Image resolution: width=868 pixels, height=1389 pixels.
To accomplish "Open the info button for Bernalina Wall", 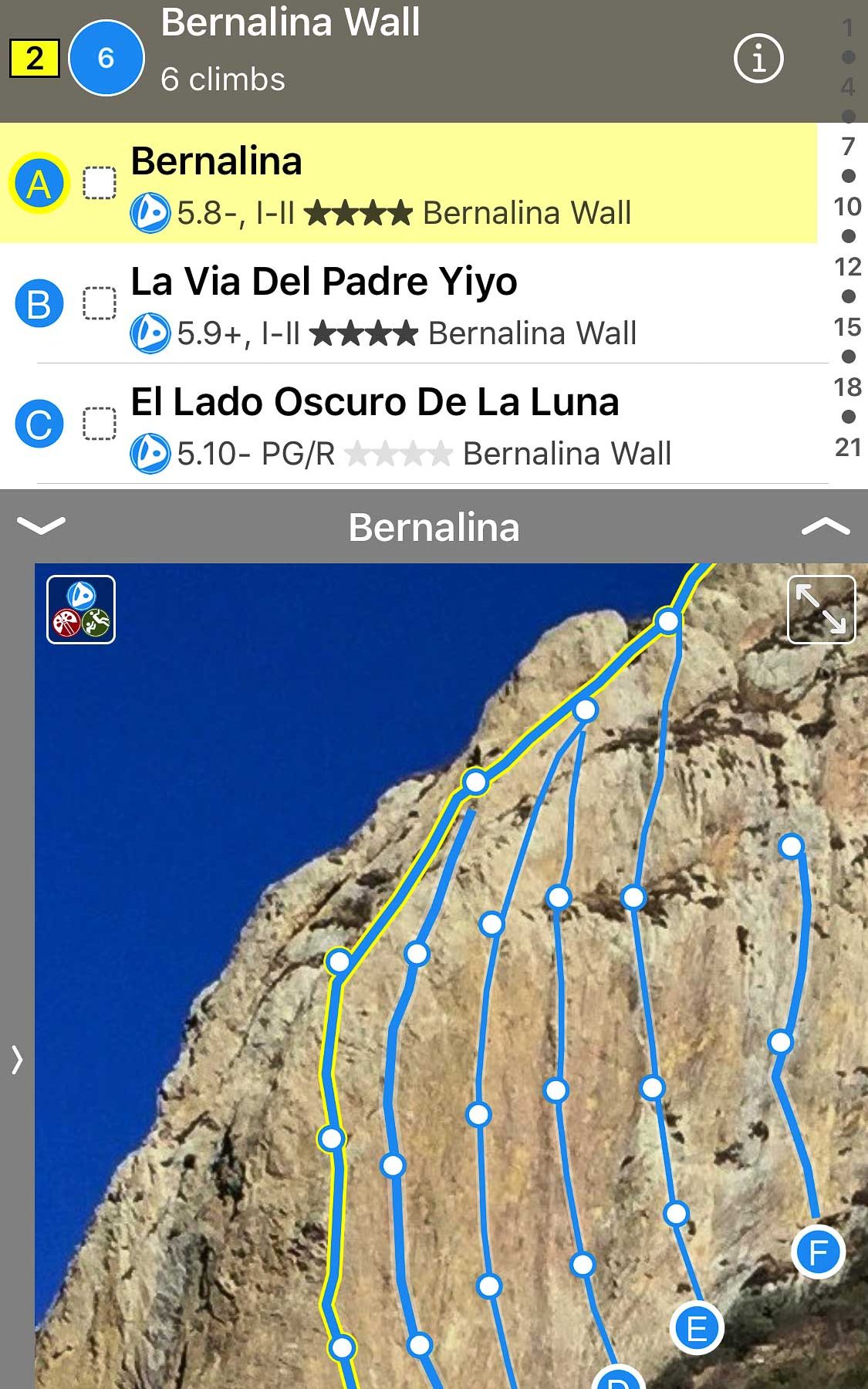I will click(758, 58).
